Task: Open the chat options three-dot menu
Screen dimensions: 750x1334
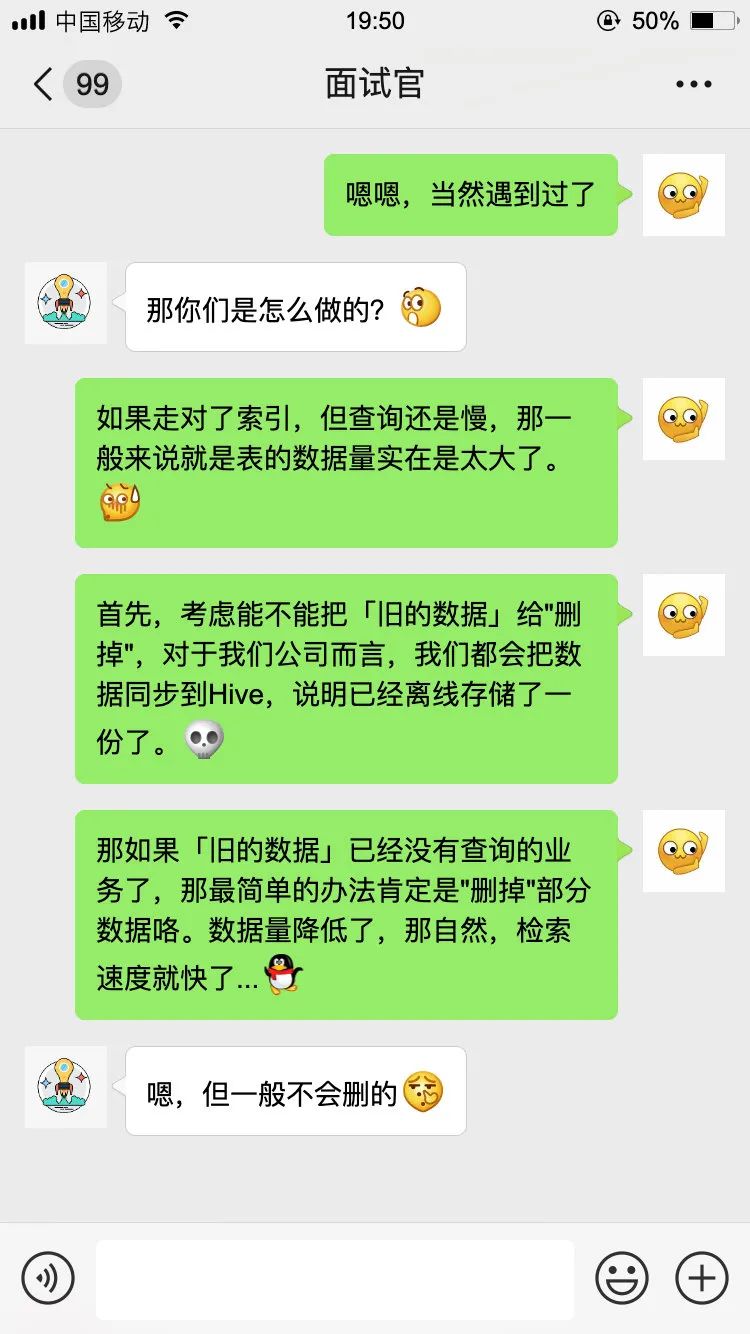Action: click(x=693, y=84)
